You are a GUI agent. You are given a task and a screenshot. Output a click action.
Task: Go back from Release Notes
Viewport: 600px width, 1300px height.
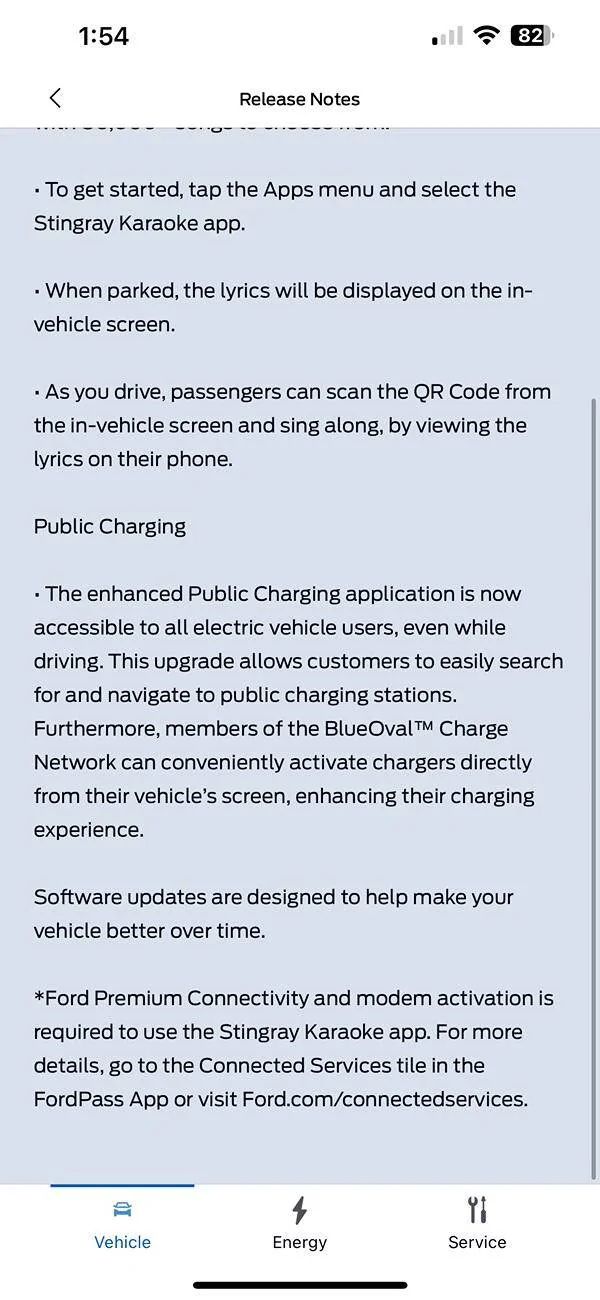click(55, 98)
